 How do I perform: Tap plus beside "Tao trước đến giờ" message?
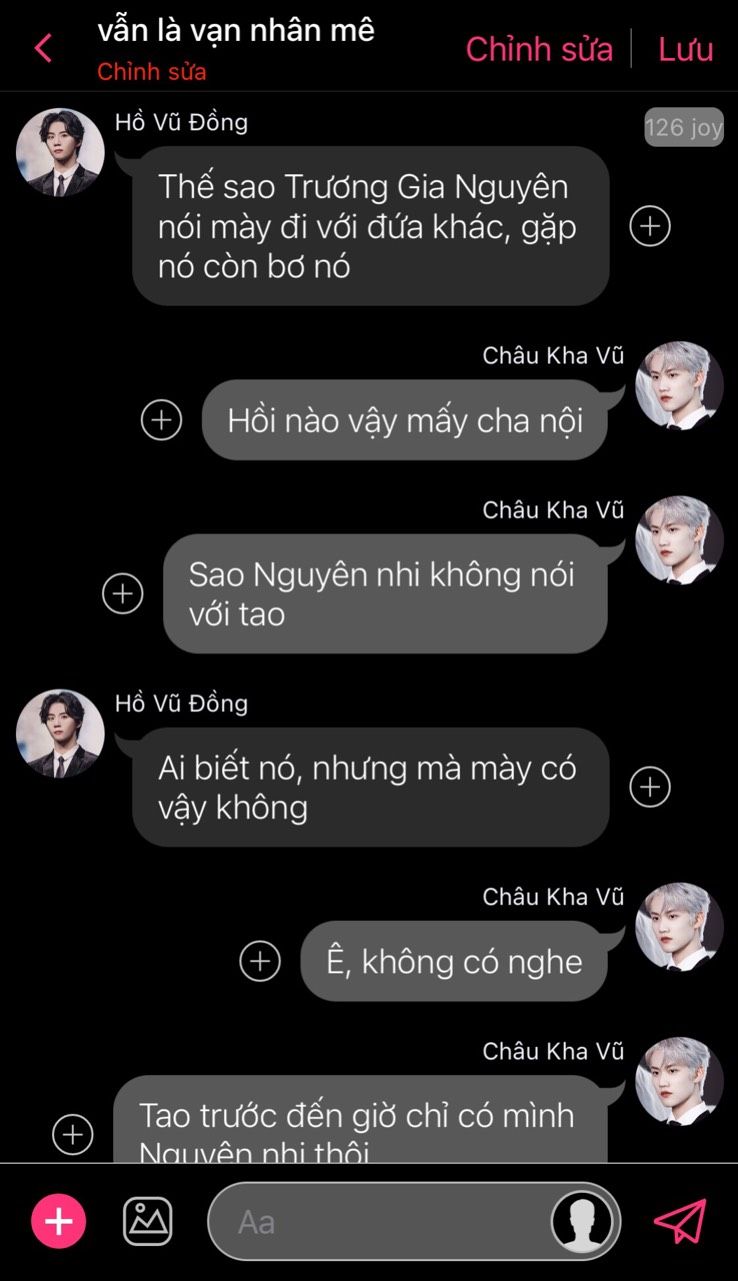pyautogui.click(x=72, y=1134)
